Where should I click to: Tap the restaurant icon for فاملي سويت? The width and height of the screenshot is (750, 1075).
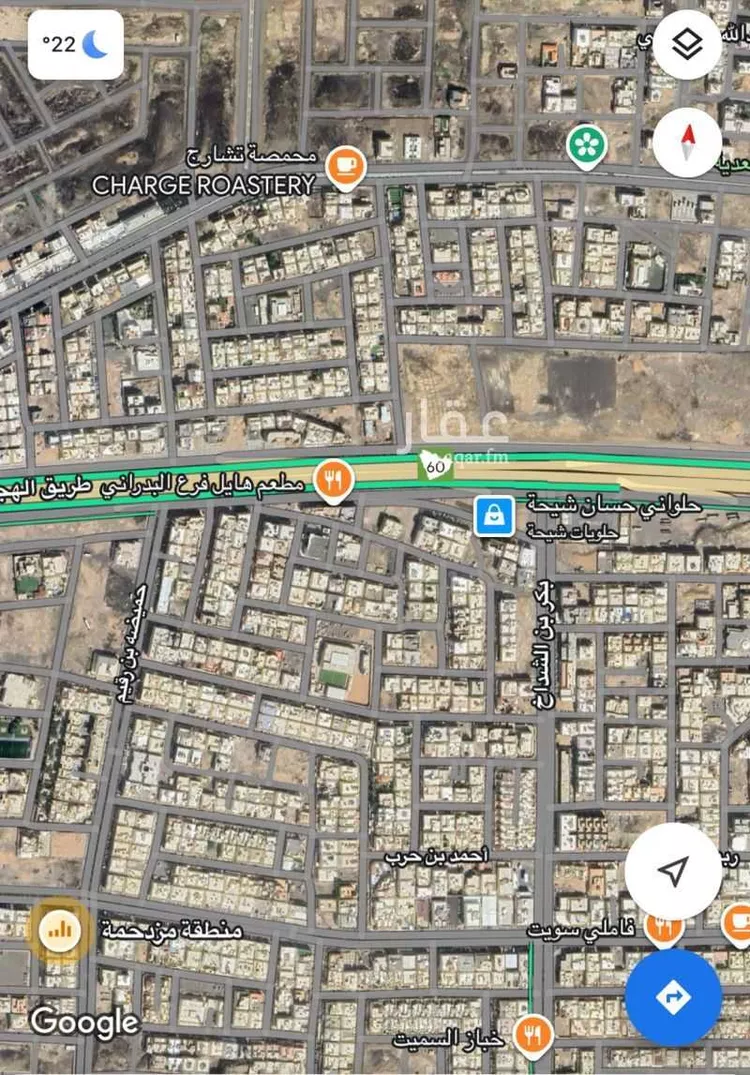pos(662,926)
